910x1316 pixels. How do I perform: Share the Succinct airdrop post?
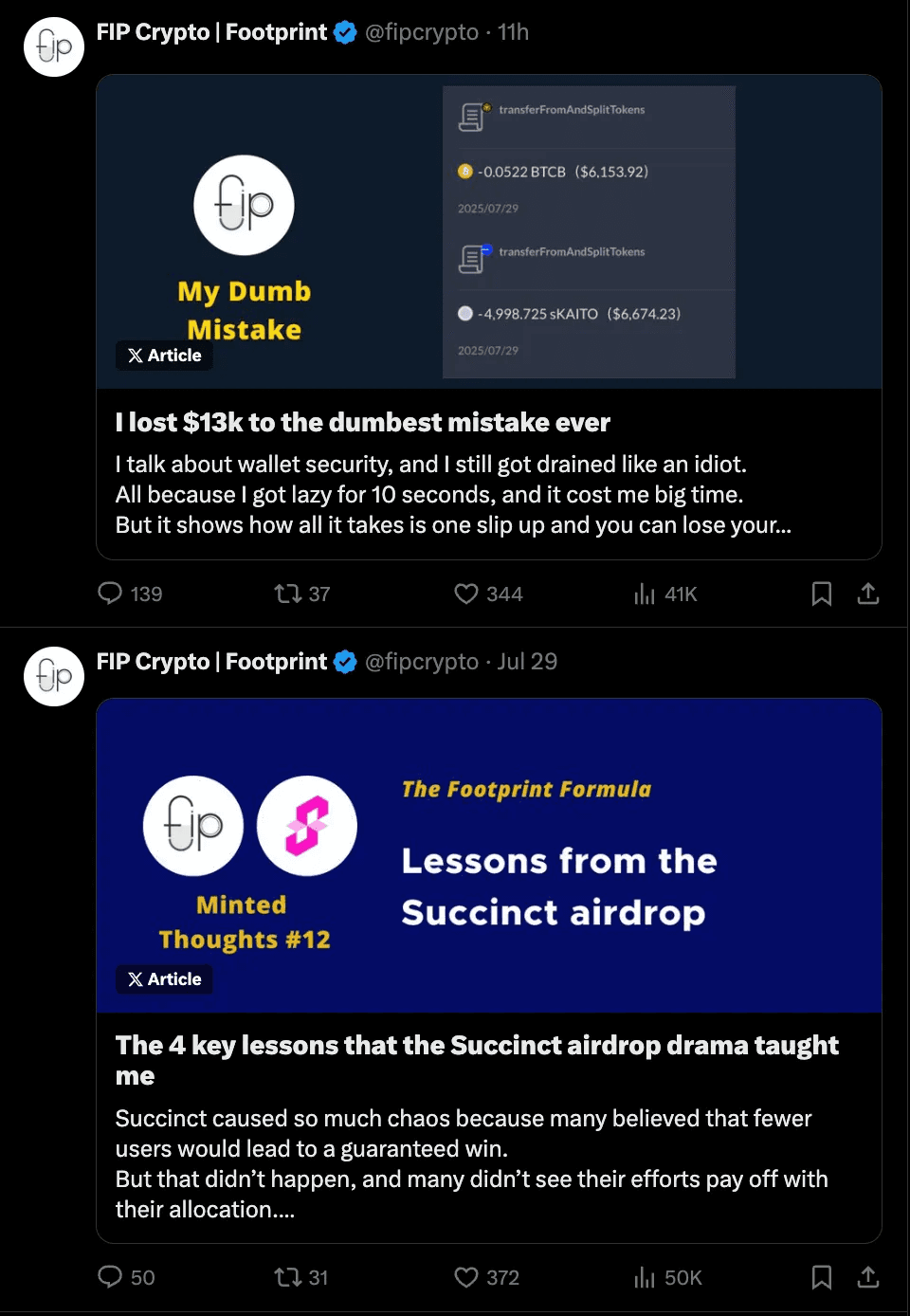tap(868, 1277)
